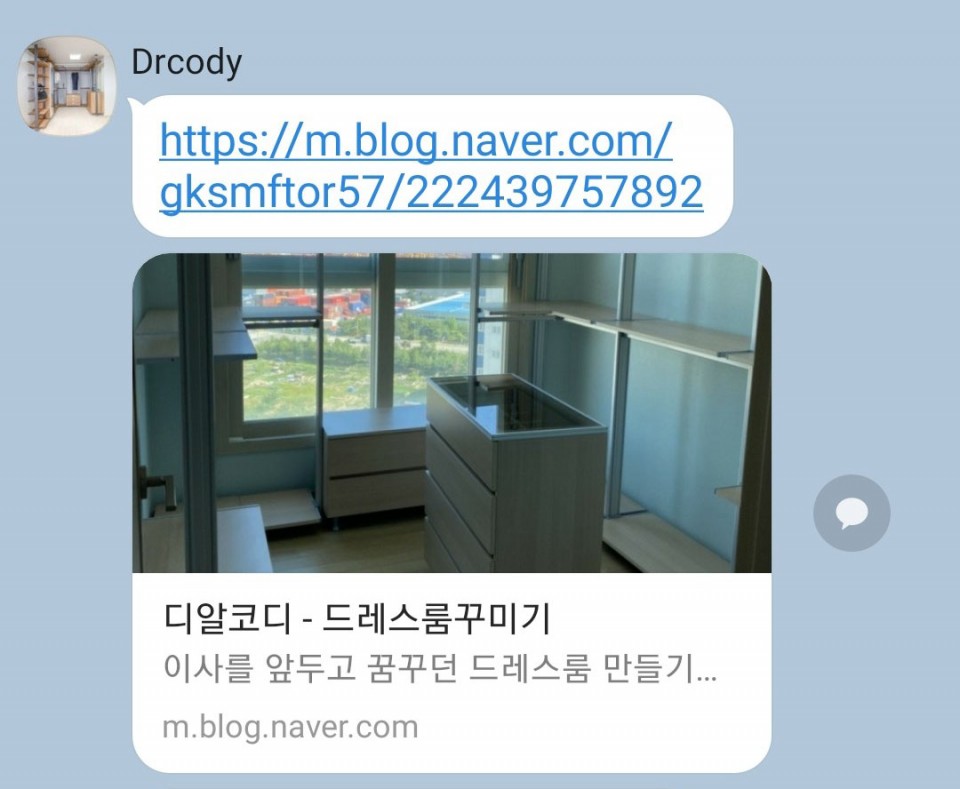The height and width of the screenshot is (789, 960).
Task: Open the m.blog.naver.com link in message
Action: click(430, 167)
